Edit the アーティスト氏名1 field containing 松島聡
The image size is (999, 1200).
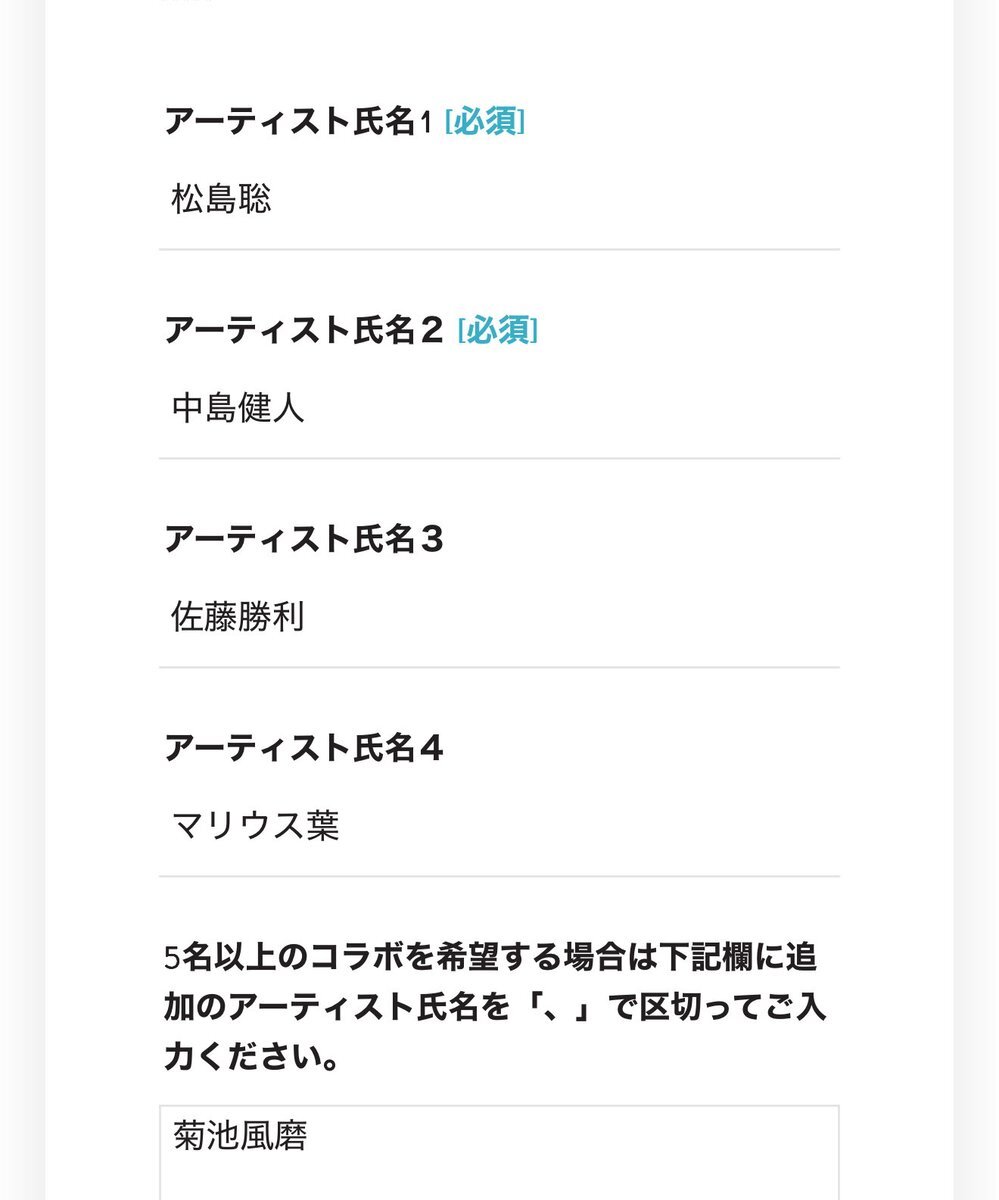pyautogui.click(x=498, y=200)
